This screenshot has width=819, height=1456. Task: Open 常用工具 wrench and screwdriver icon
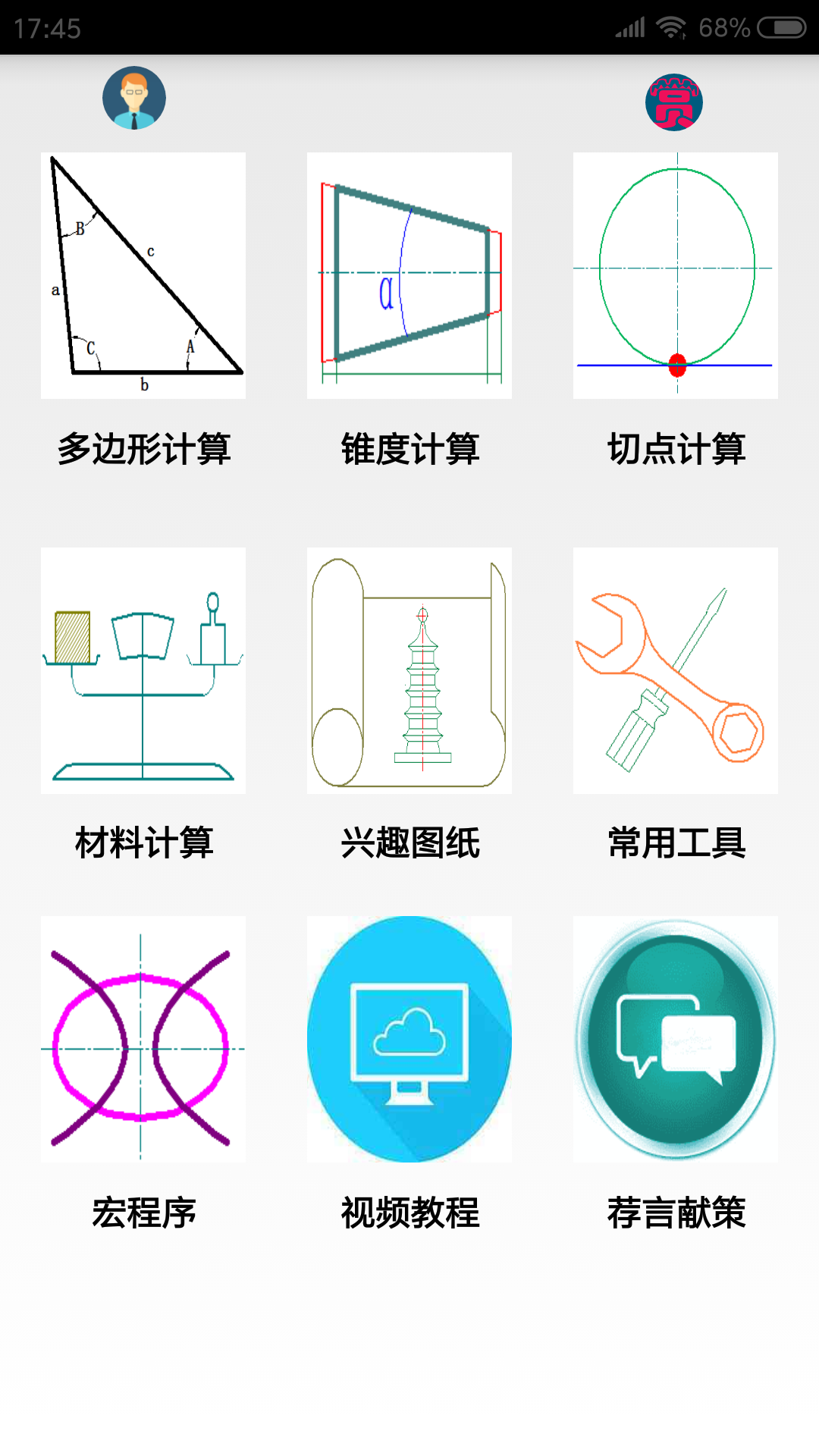(675, 667)
